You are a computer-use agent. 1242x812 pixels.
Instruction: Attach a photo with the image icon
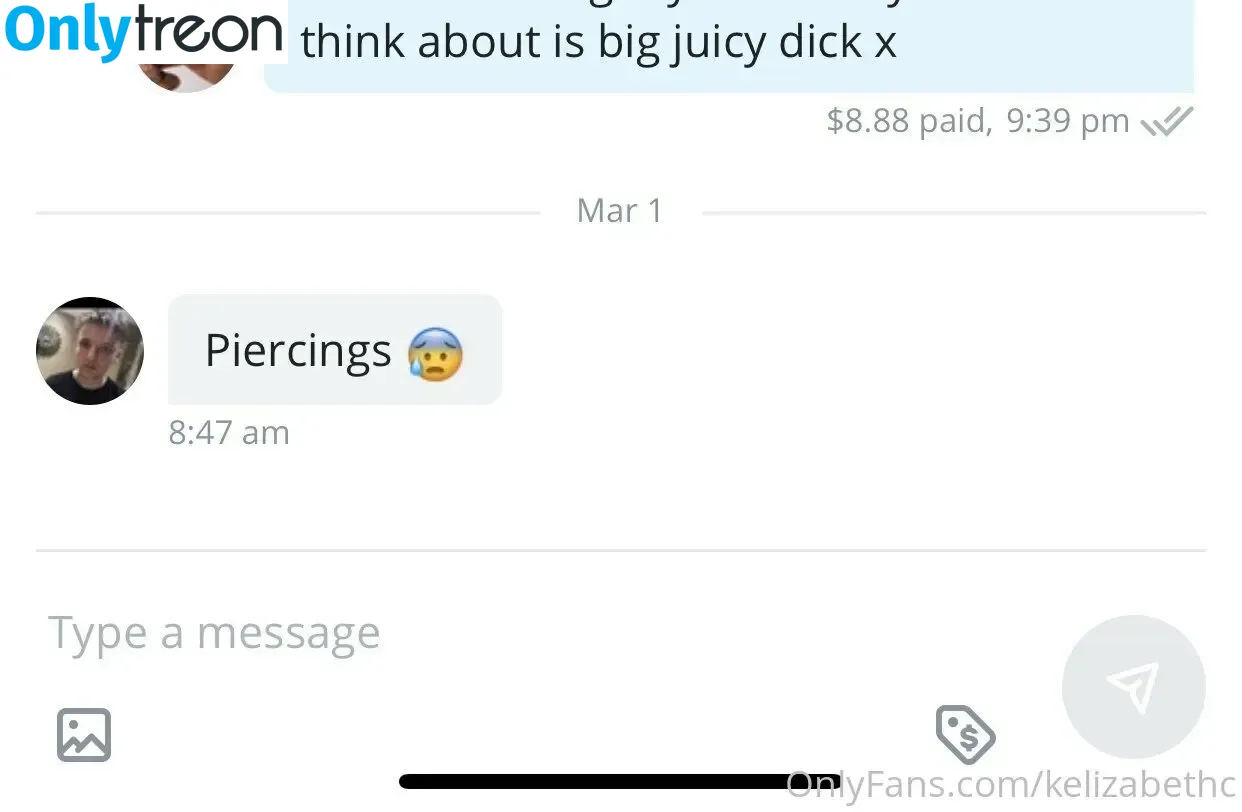pyautogui.click(x=84, y=735)
